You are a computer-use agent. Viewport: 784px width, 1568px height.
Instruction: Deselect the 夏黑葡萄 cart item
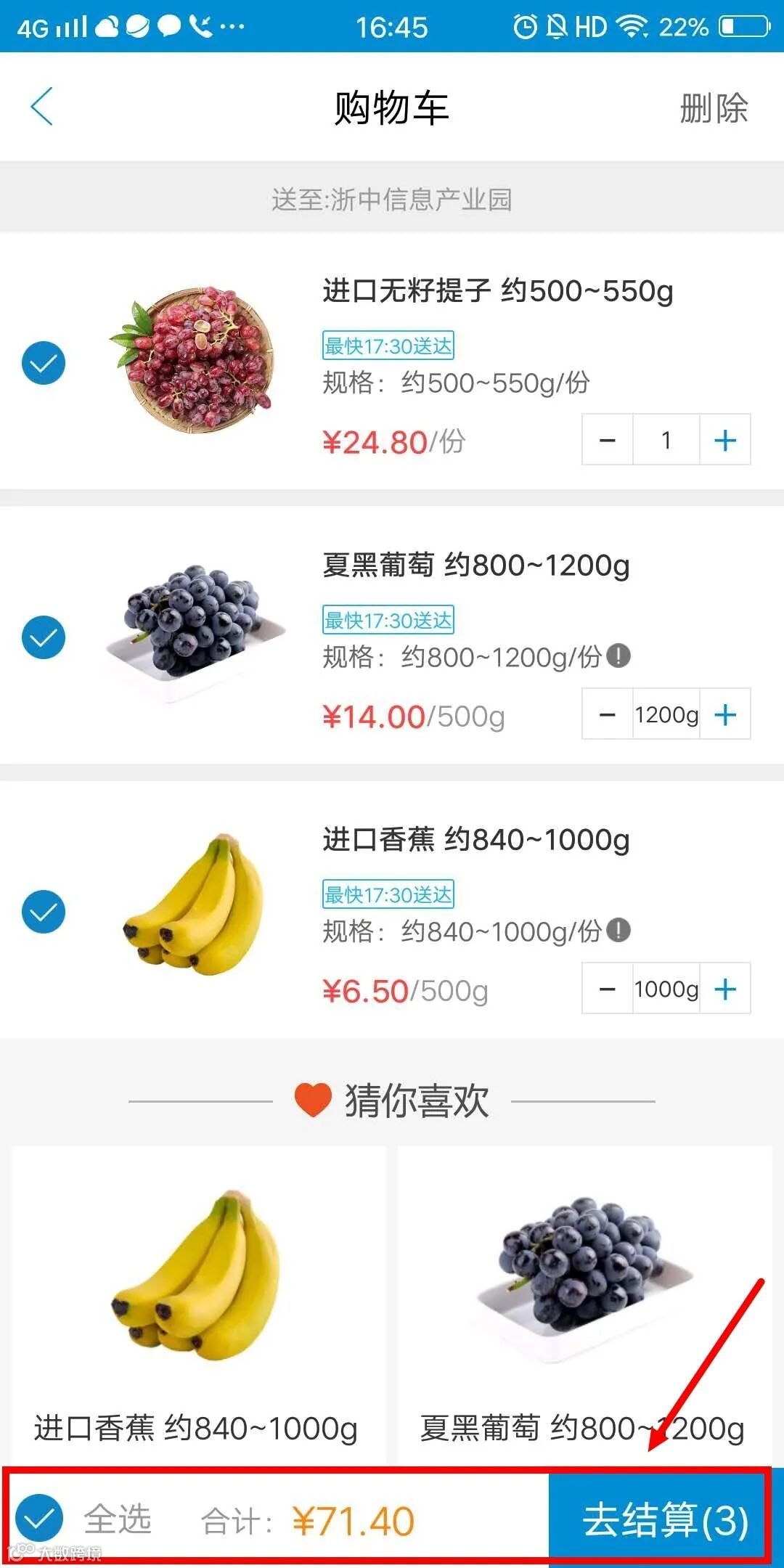coord(44,637)
